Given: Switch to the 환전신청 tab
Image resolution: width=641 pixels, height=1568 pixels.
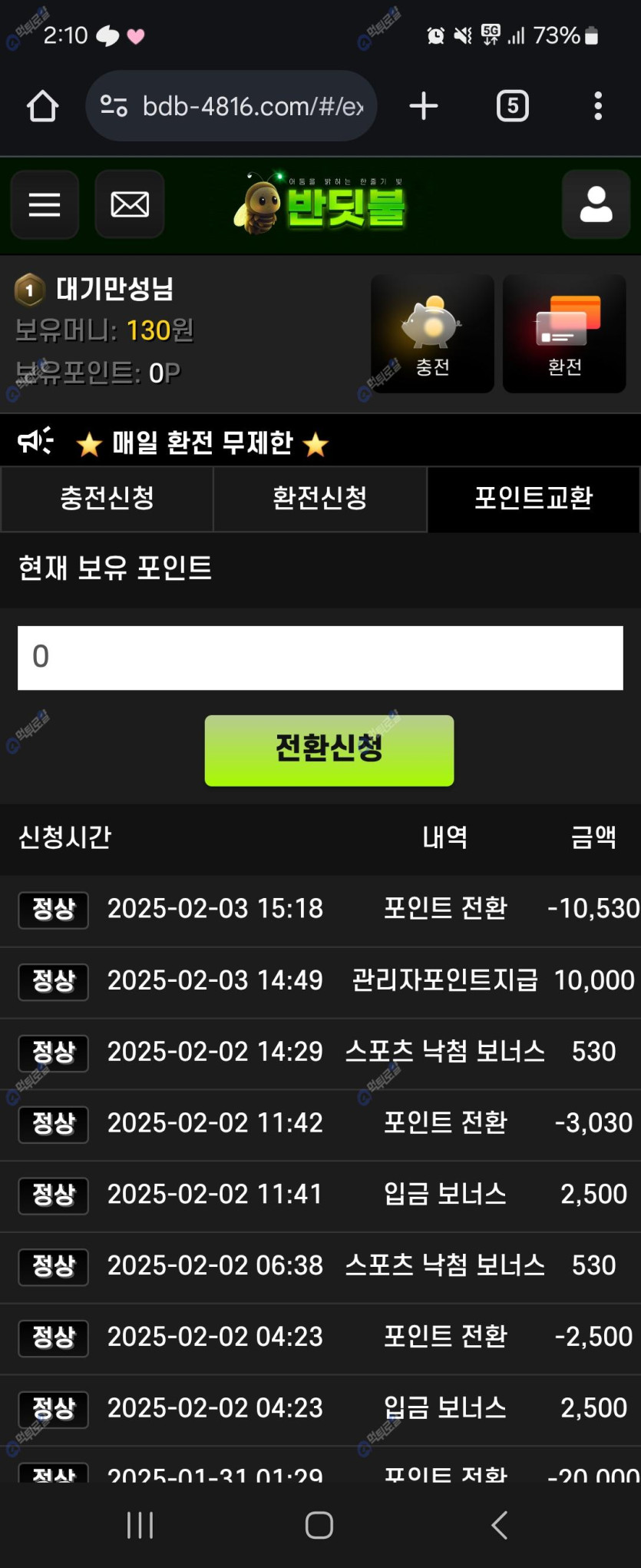Looking at the screenshot, I should pyautogui.click(x=320, y=499).
